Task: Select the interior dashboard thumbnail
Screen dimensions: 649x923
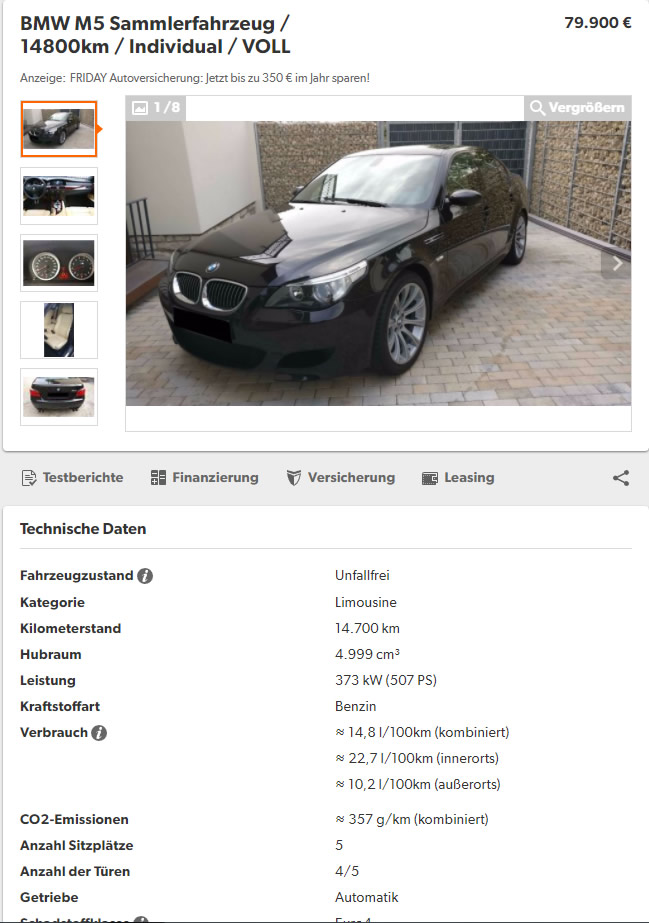Action: (x=59, y=196)
